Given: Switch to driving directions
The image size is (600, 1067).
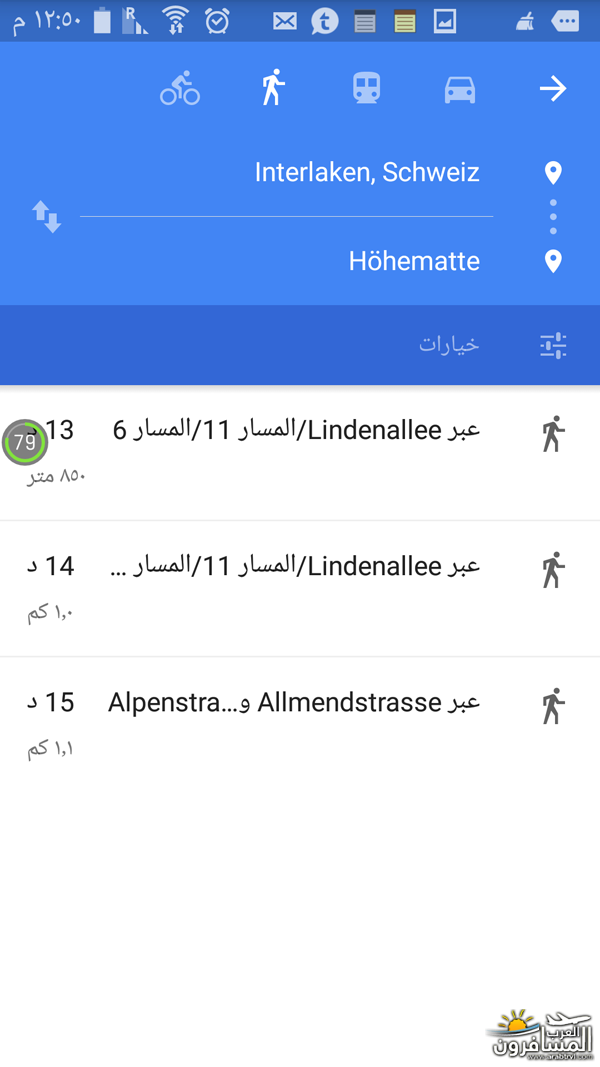Looking at the screenshot, I should coord(460,89).
